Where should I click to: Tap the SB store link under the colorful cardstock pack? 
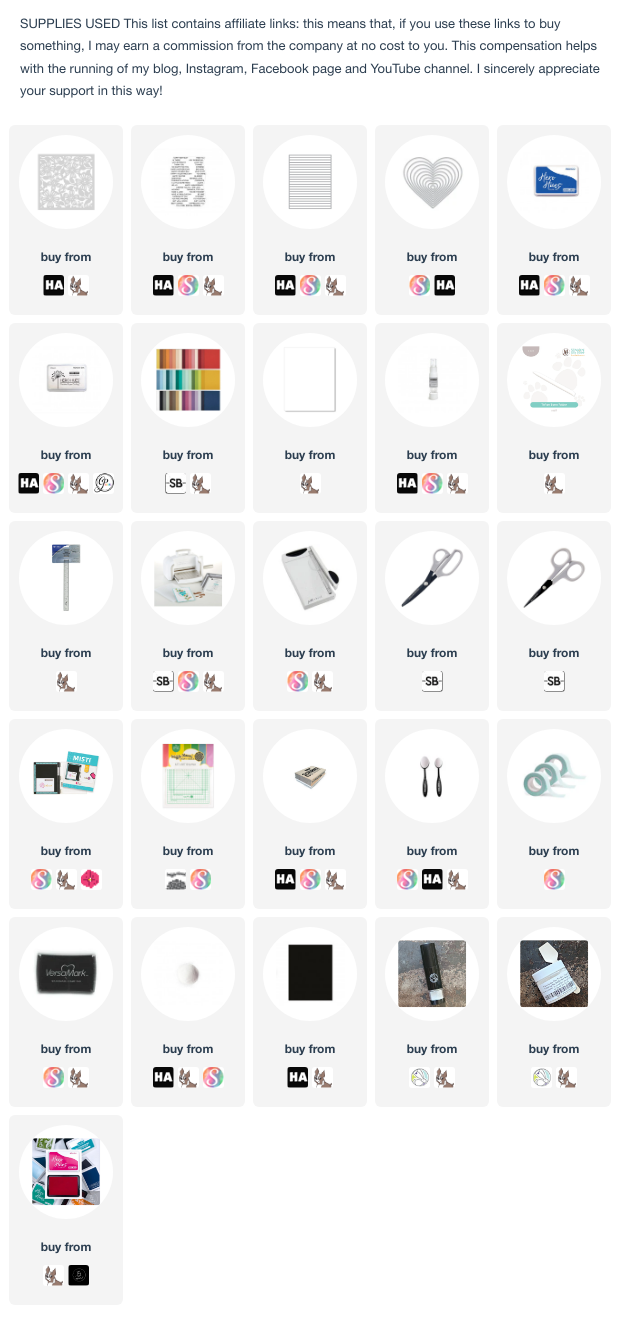tap(175, 484)
